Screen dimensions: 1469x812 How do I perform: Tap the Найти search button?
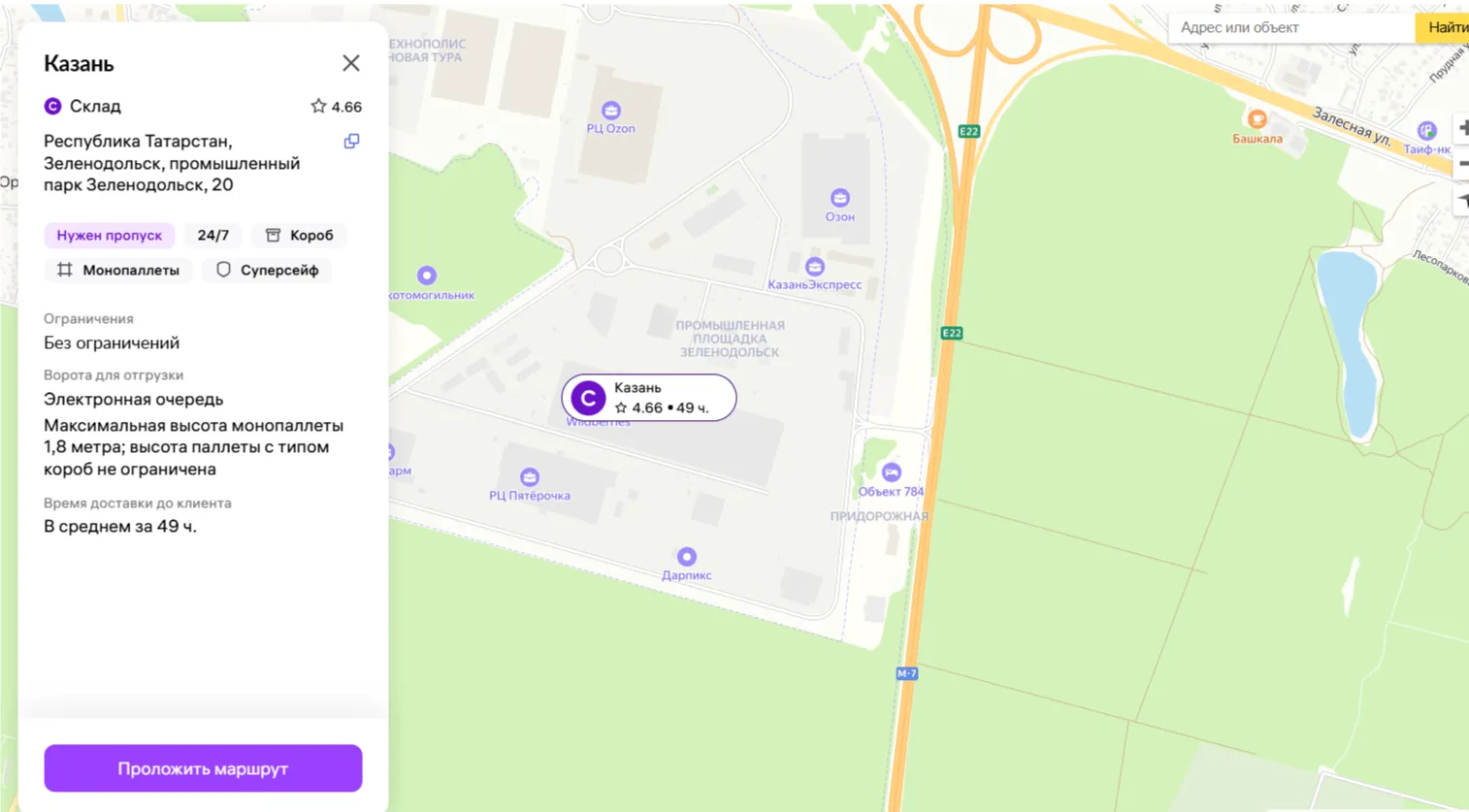(x=1446, y=28)
